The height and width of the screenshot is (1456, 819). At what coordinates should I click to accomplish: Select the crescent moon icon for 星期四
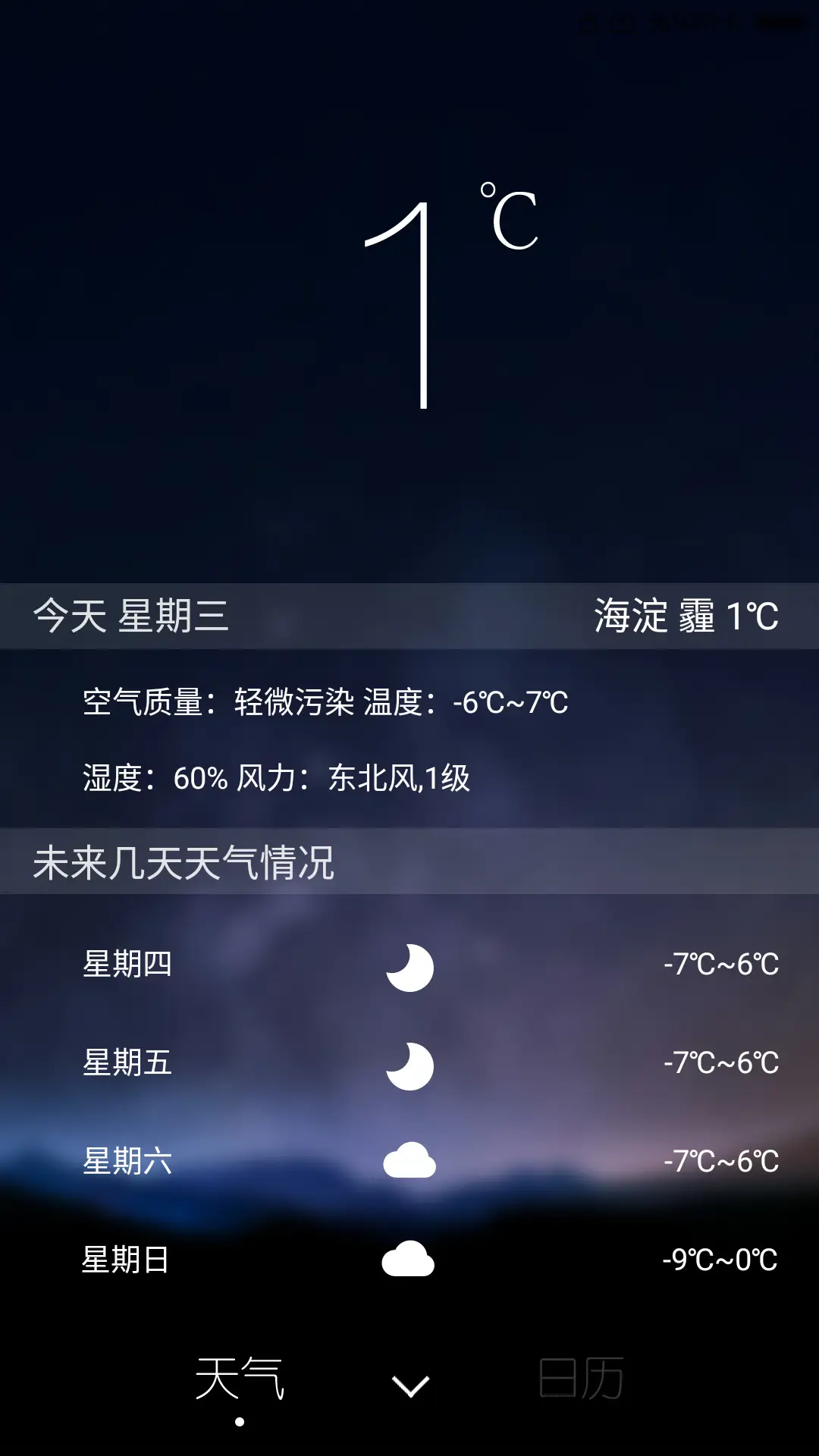(x=409, y=966)
